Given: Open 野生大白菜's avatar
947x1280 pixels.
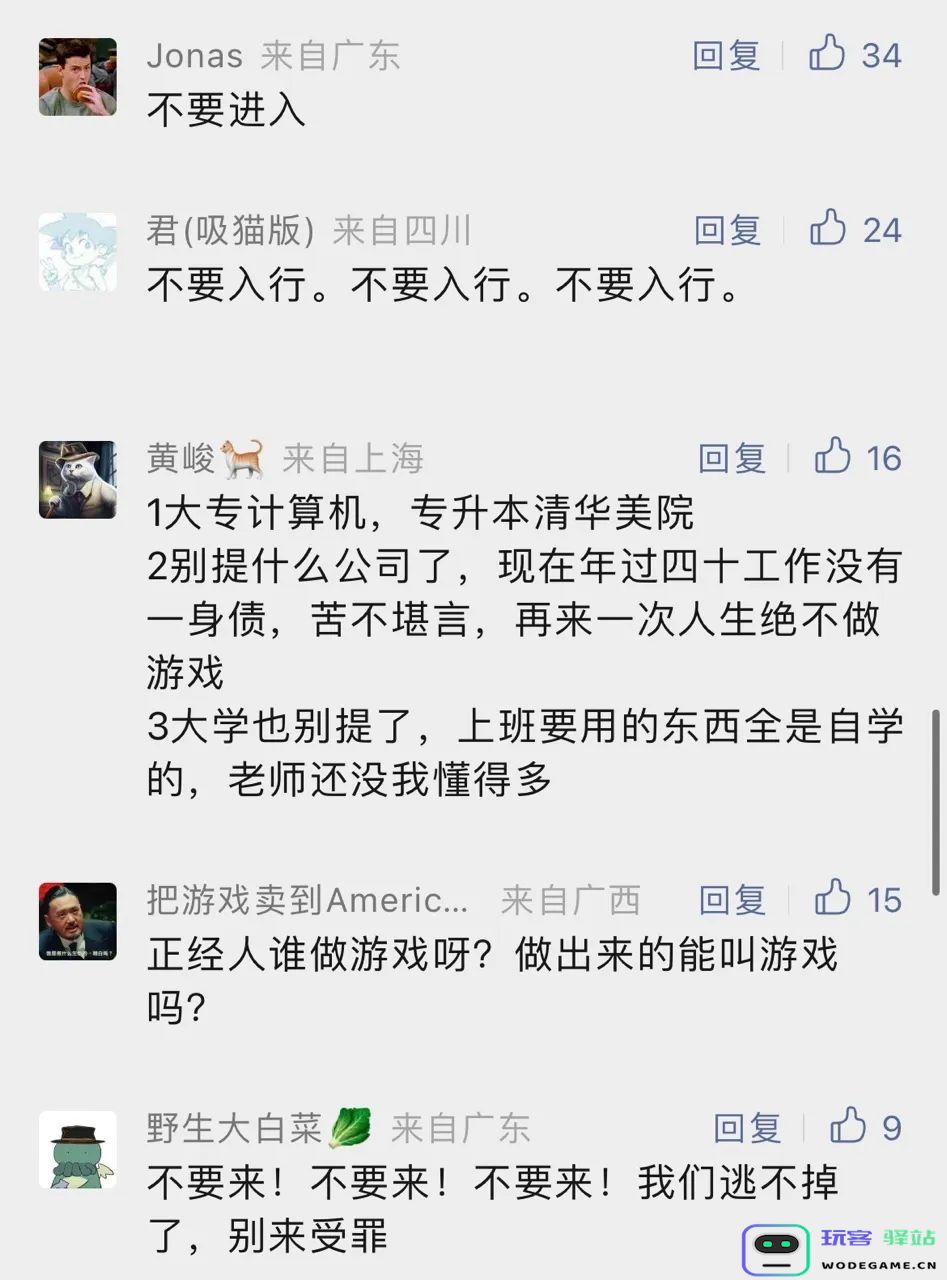Looking at the screenshot, I should (77, 1149).
